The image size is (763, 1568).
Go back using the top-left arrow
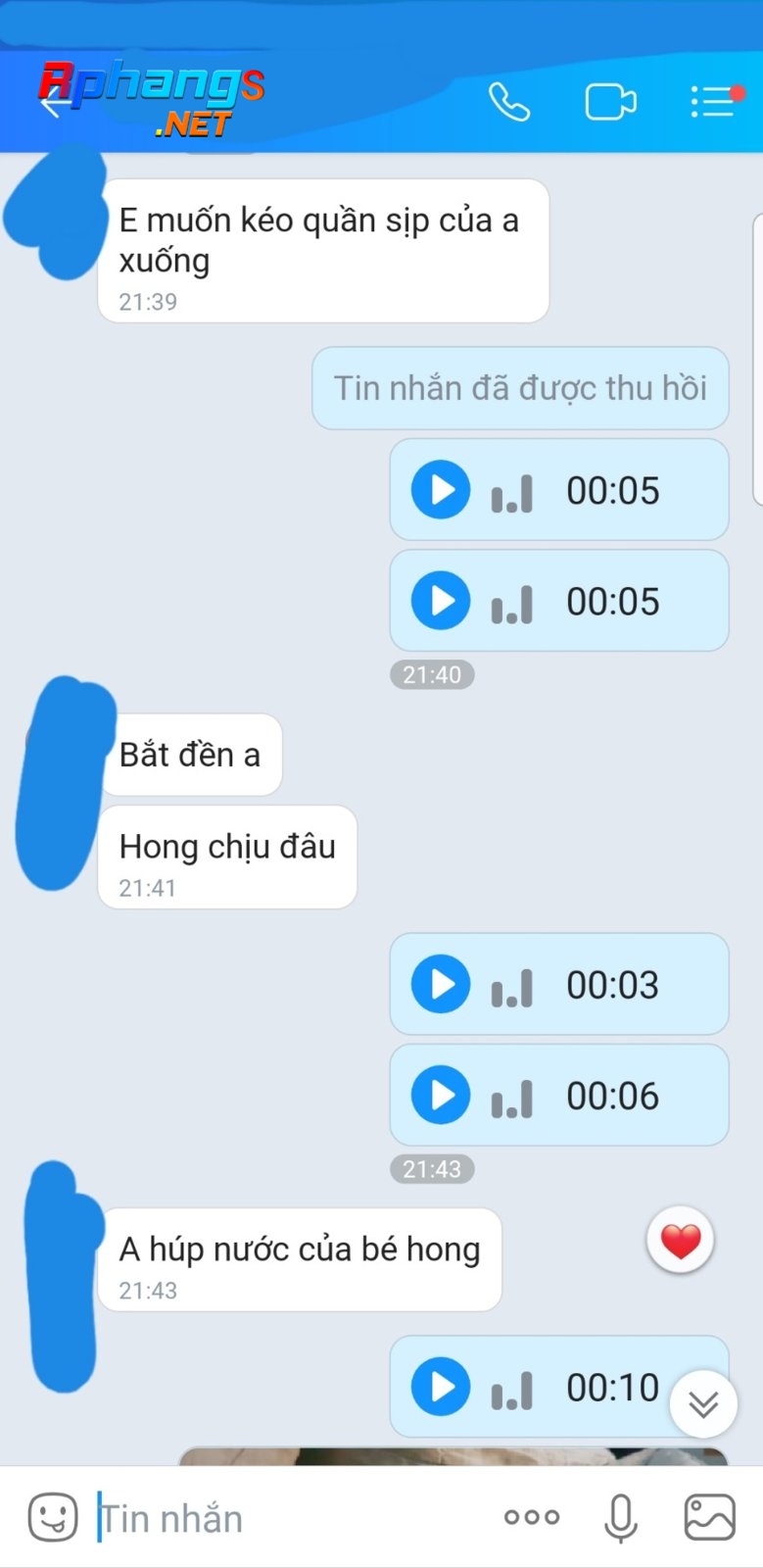point(54,101)
